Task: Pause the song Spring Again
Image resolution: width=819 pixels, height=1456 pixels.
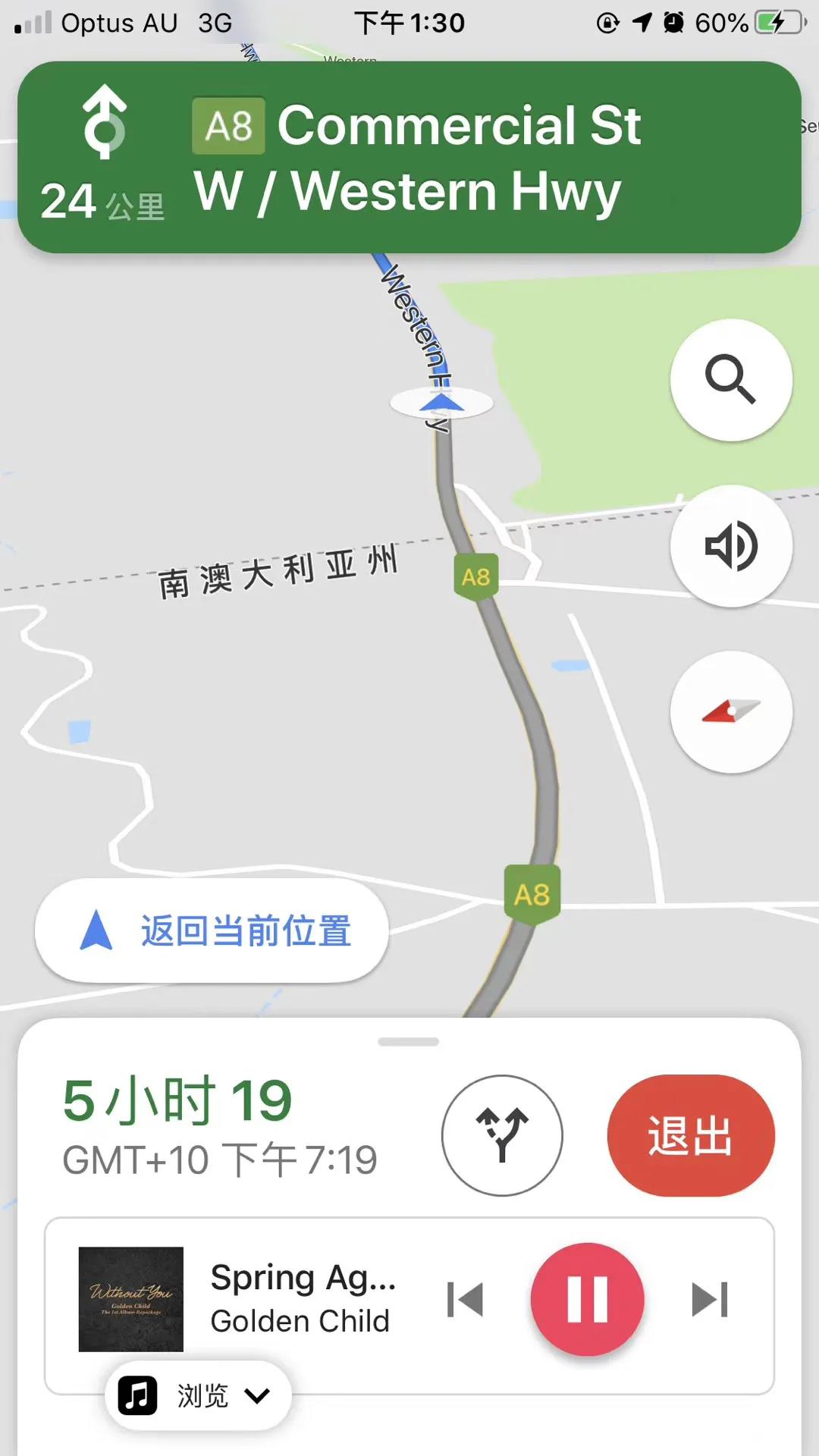Action: pyautogui.click(x=588, y=1300)
